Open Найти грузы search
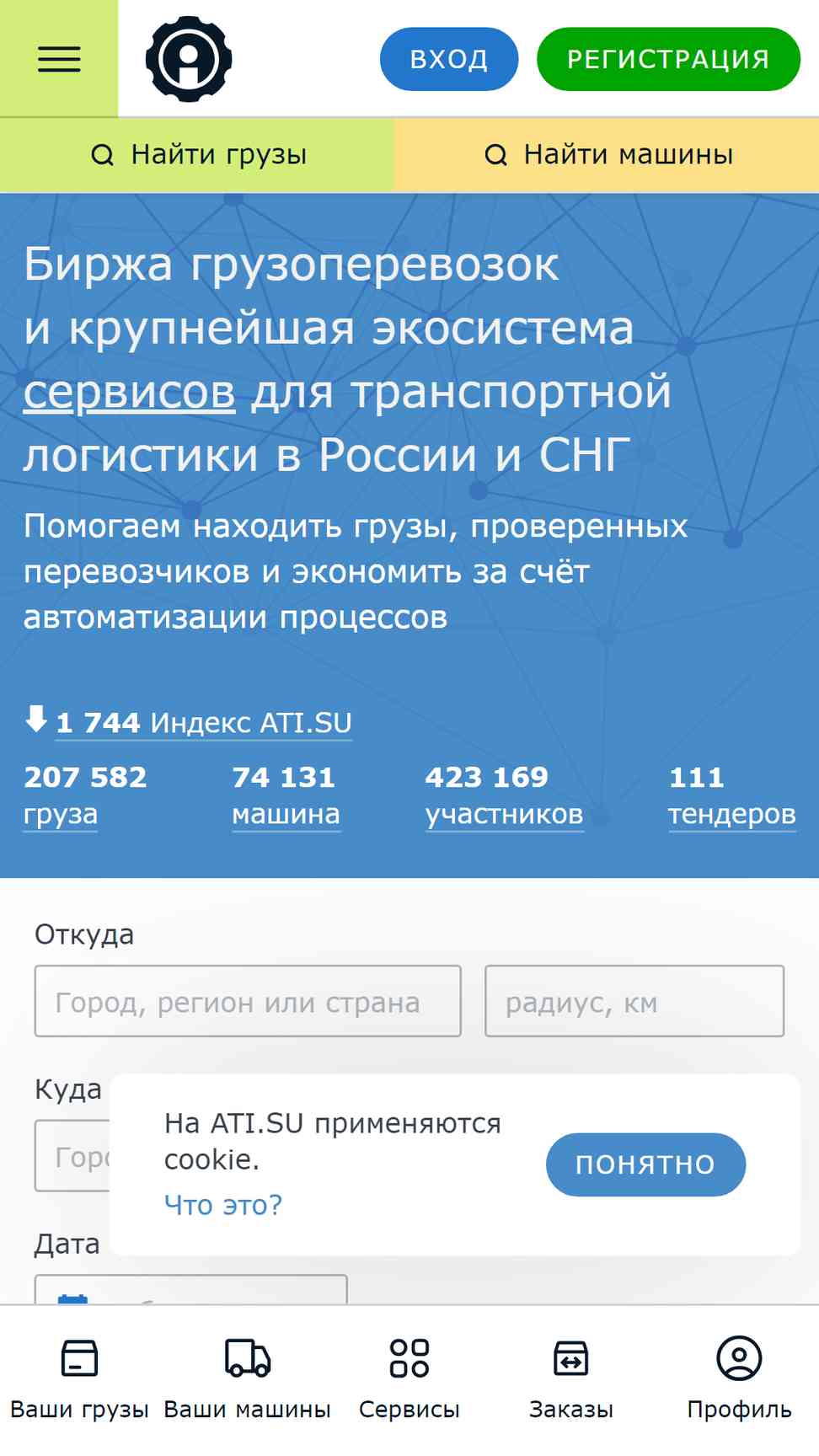Image resolution: width=819 pixels, height=1456 pixels. pyautogui.click(x=197, y=155)
